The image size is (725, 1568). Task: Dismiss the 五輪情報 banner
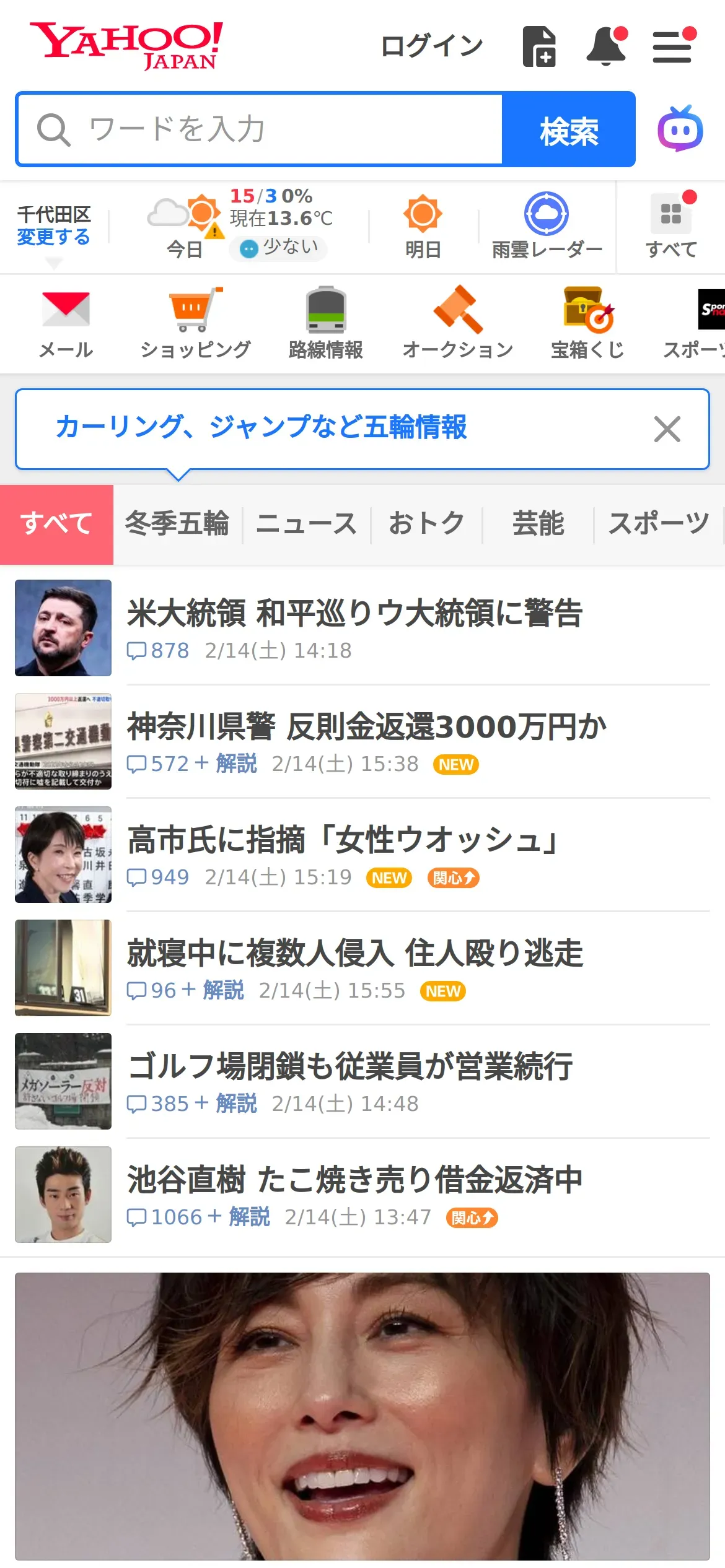667,429
